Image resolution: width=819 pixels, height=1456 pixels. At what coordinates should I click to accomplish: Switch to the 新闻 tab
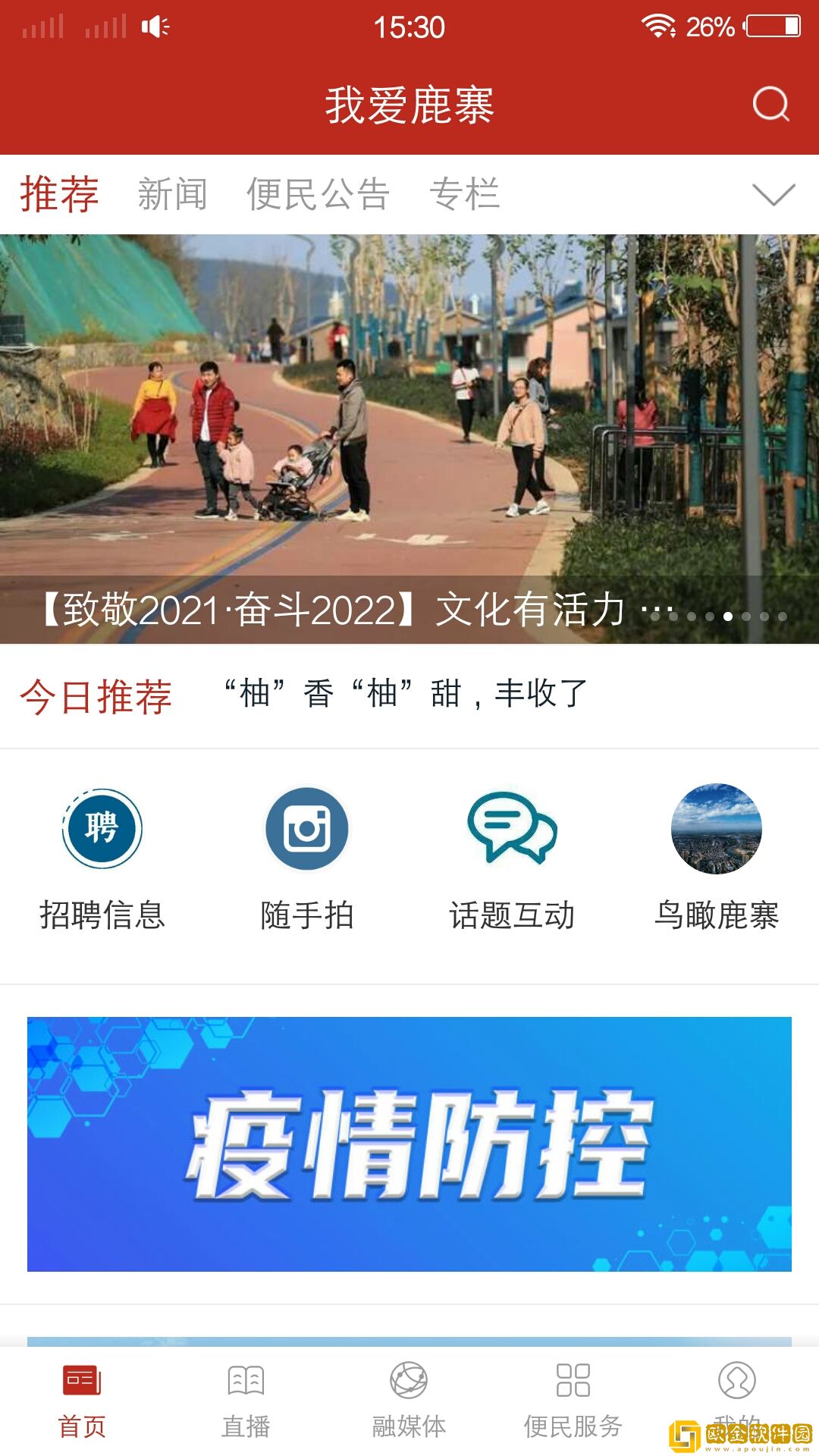[x=172, y=194]
